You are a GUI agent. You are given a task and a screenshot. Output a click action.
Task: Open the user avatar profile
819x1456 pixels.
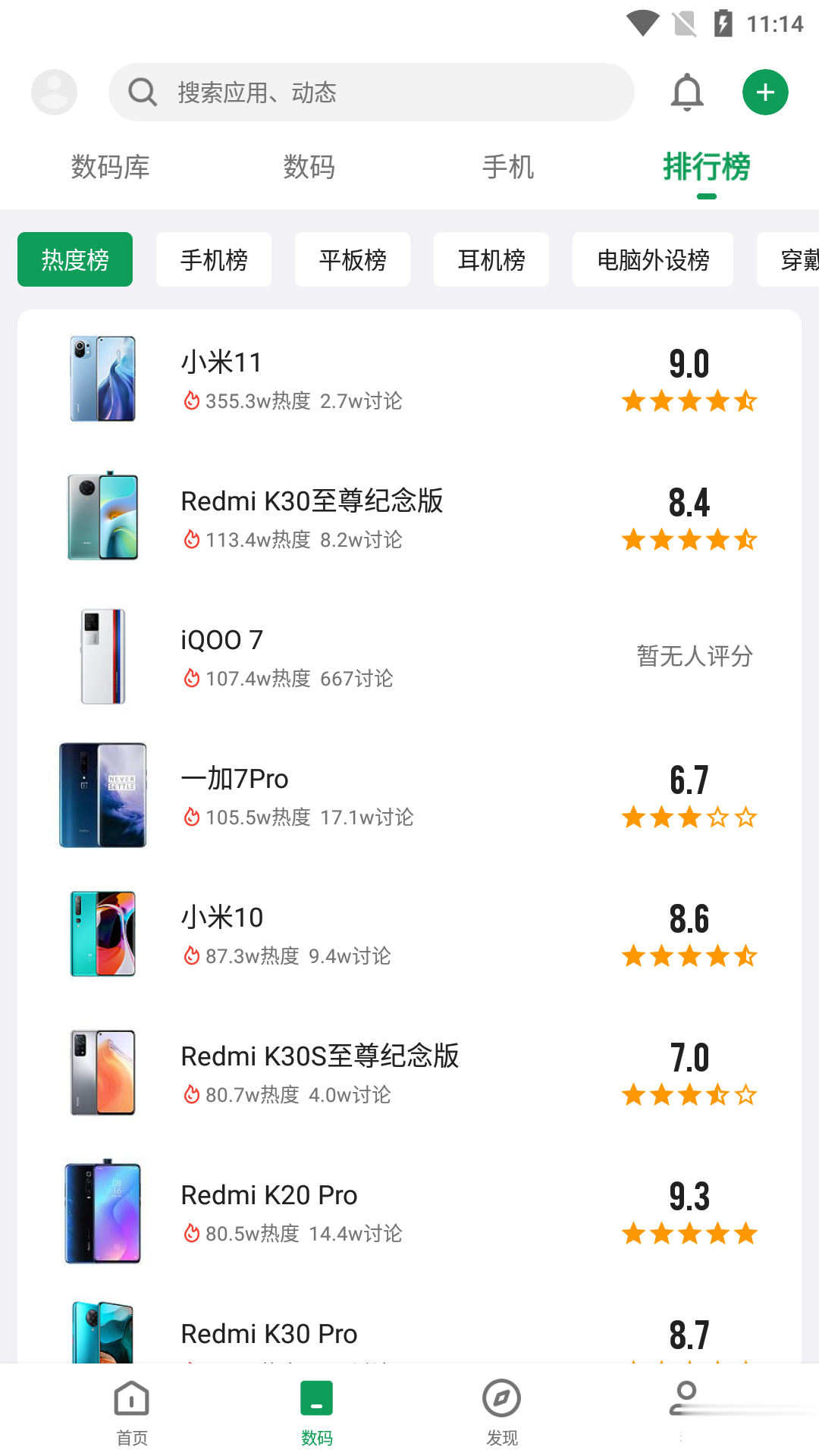click(53, 92)
